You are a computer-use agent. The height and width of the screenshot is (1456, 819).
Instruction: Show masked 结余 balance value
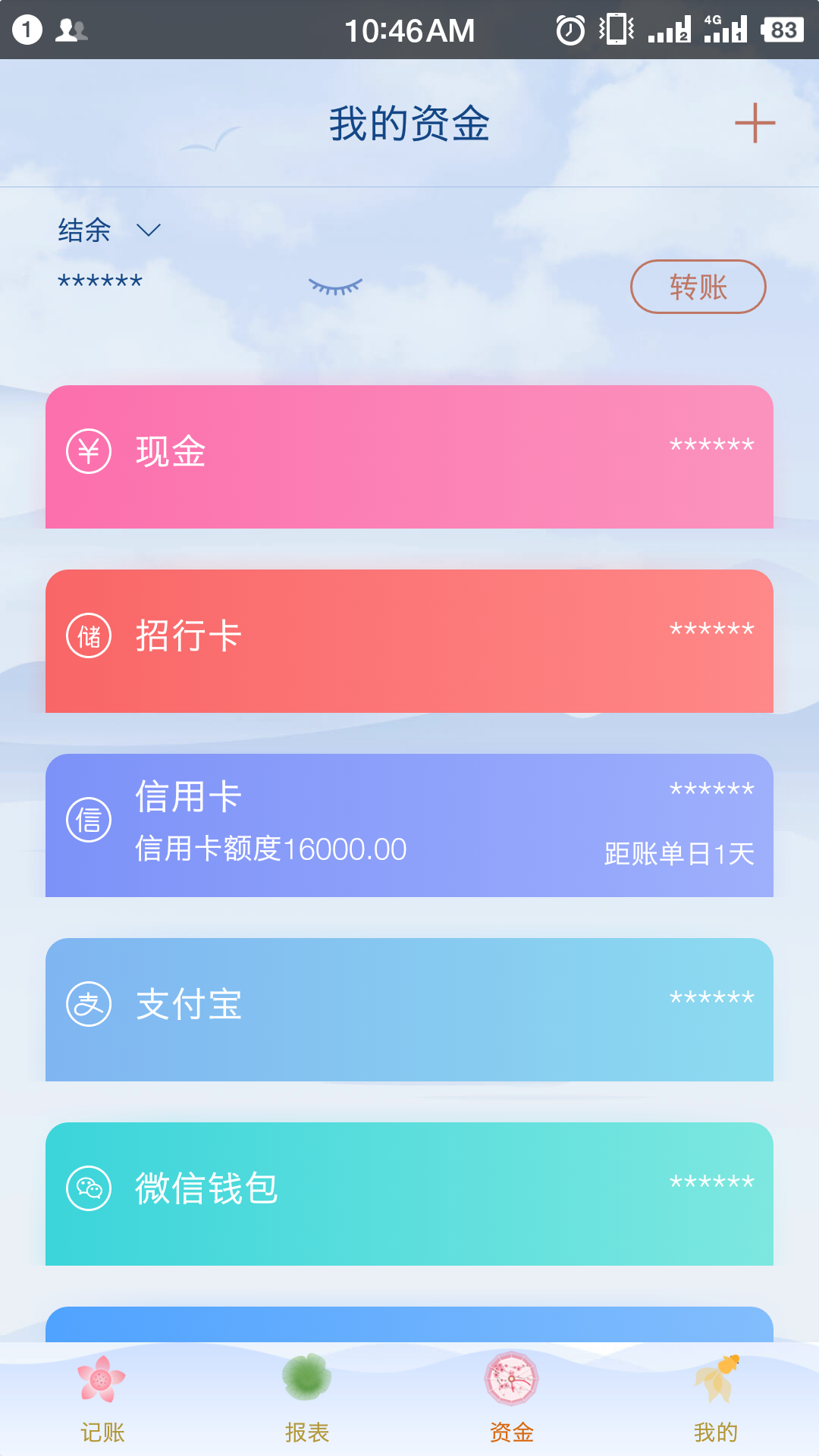[99, 282]
